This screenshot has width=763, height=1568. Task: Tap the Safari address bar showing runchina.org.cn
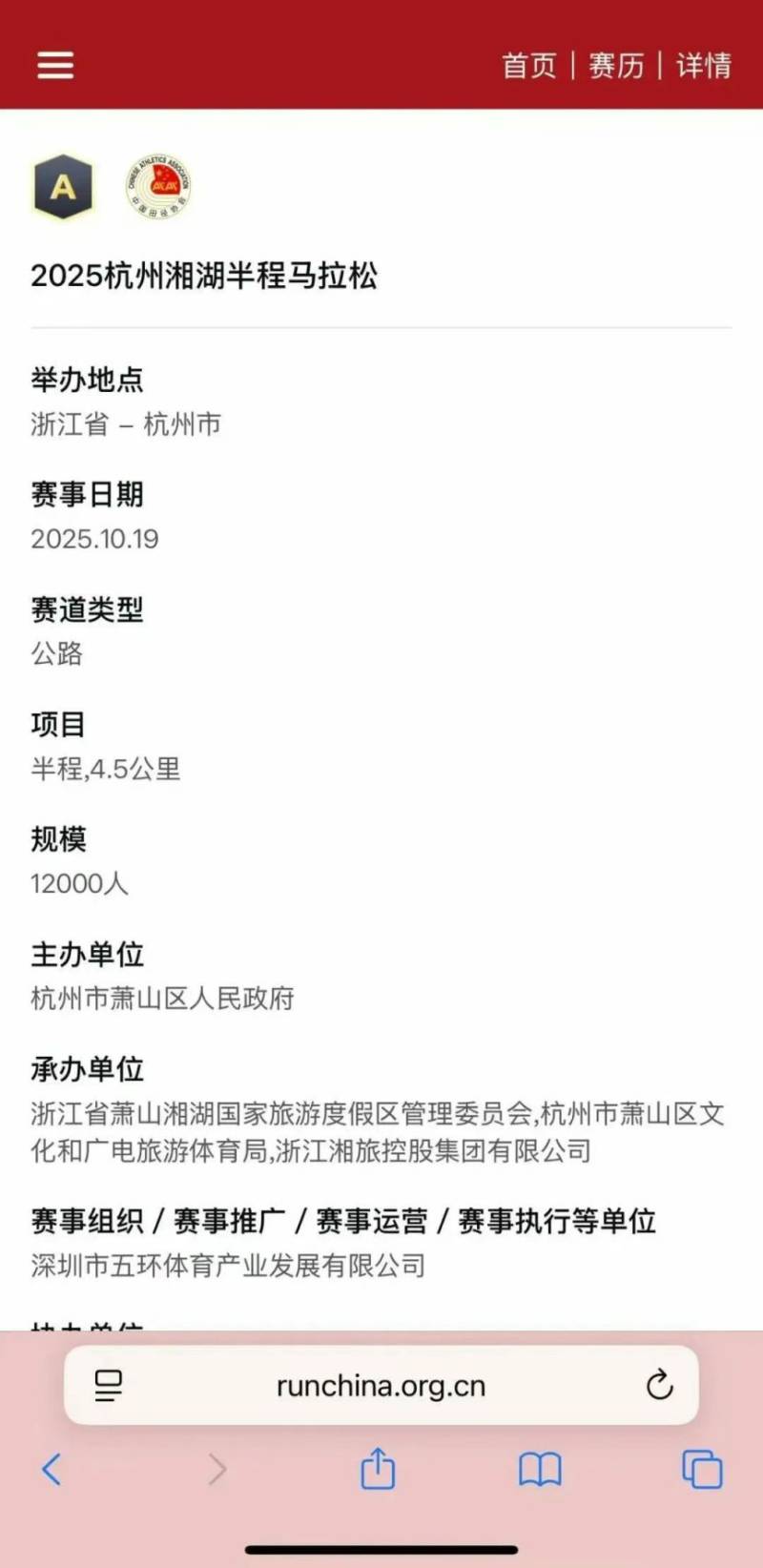(380, 1386)
